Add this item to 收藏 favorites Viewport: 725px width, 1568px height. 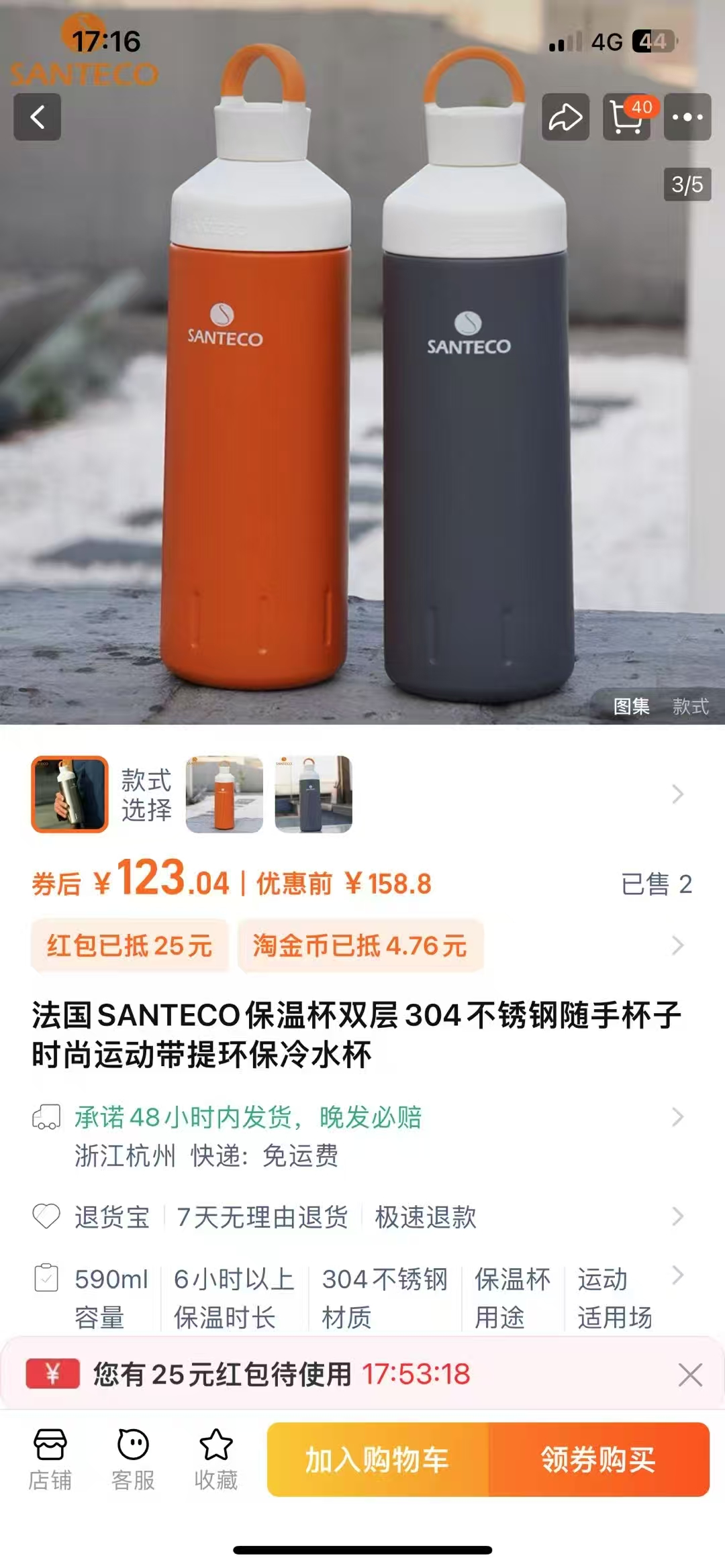216,1459
